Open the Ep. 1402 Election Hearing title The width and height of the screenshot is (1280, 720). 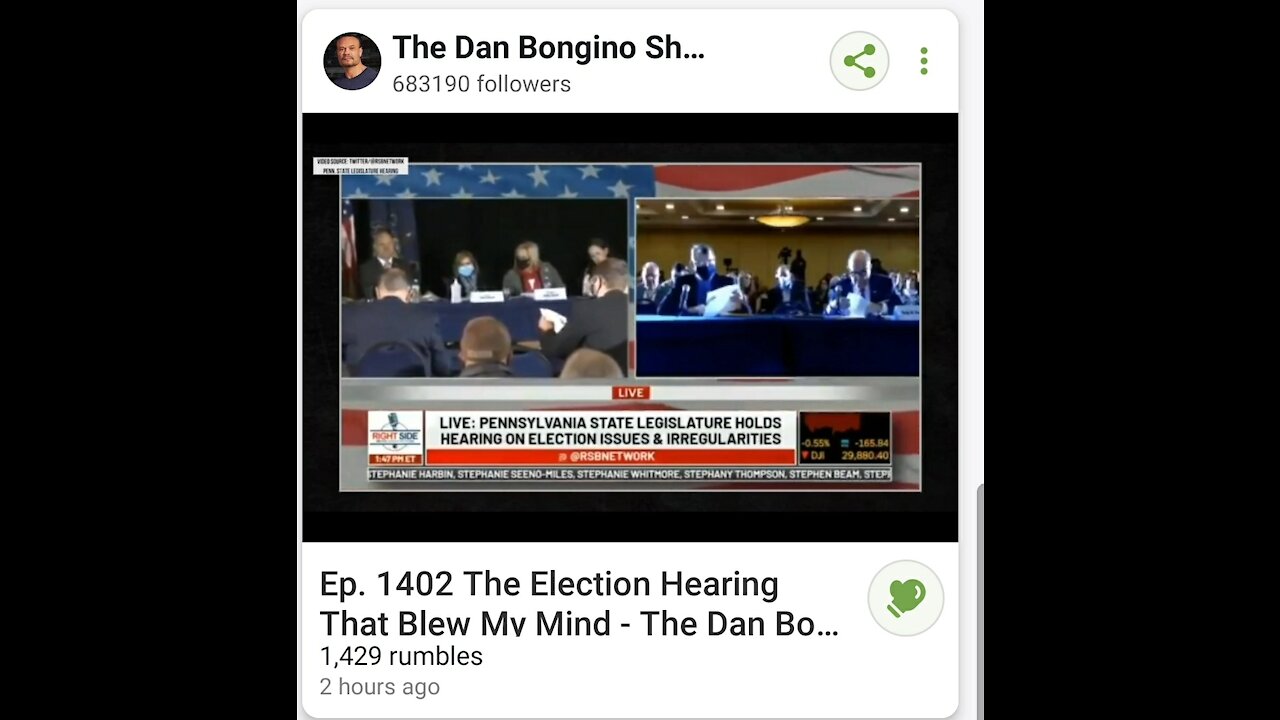coord(578,603)
